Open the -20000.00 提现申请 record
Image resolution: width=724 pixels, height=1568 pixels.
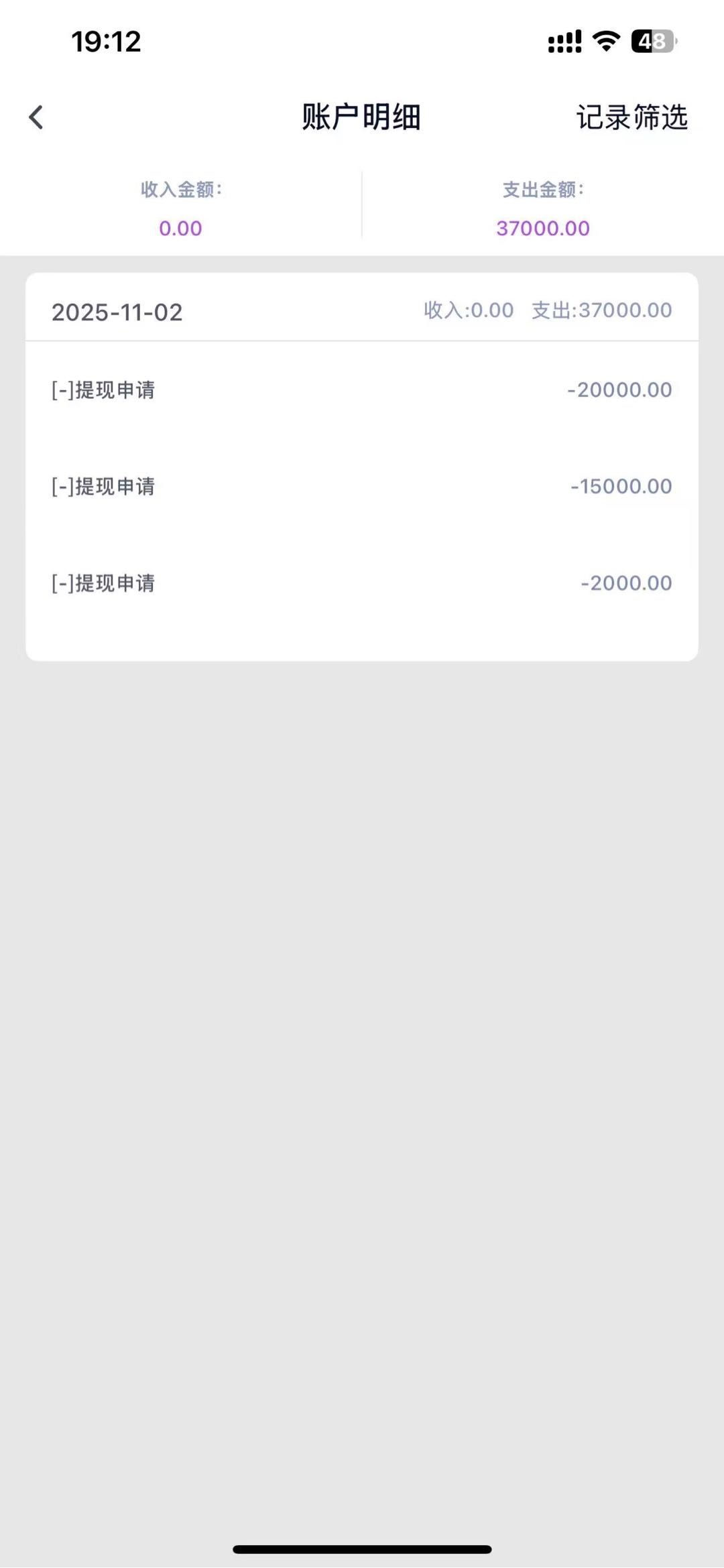point(362,390)
